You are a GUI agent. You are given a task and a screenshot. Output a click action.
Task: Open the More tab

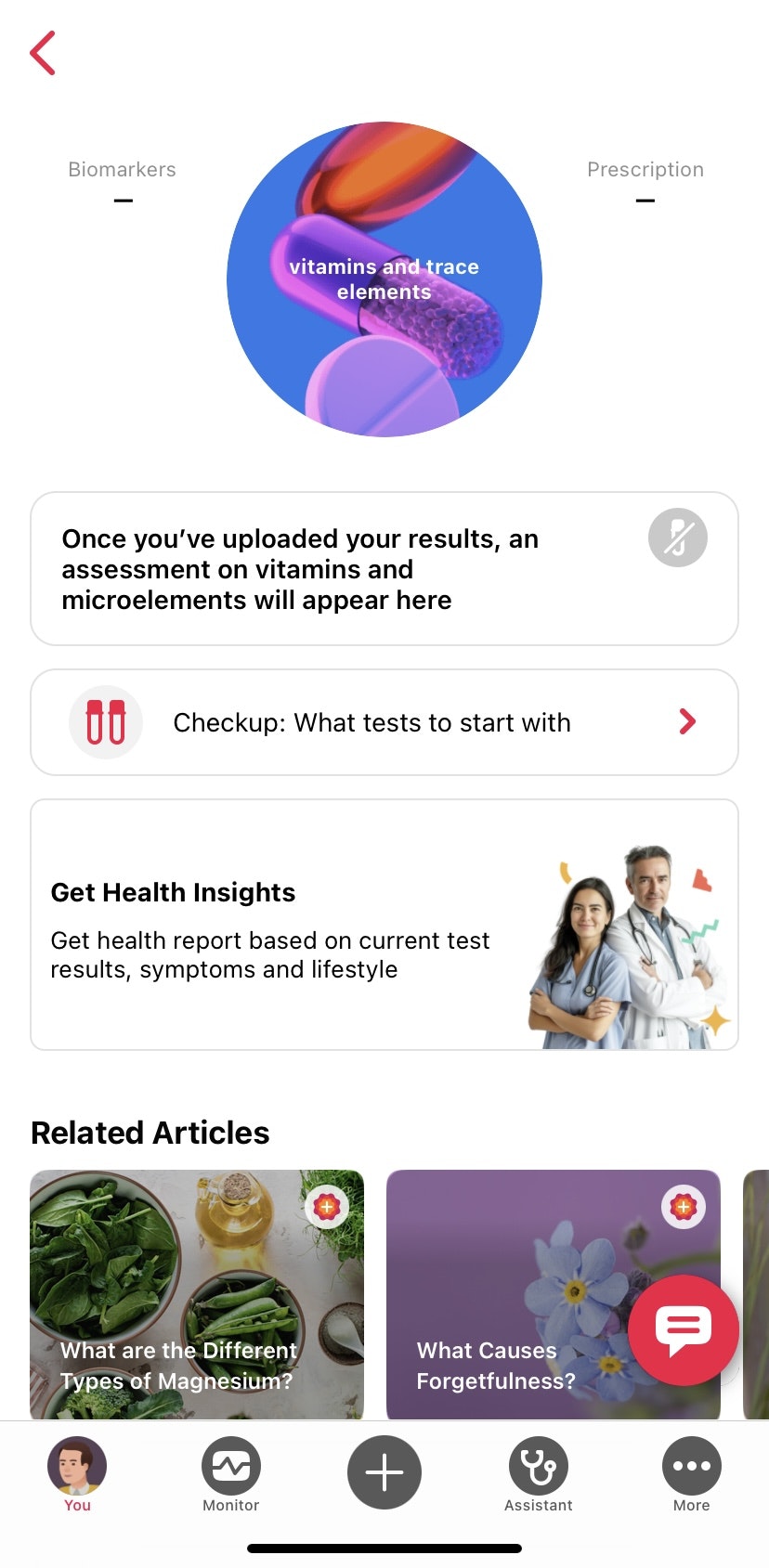click(691, 1474)
